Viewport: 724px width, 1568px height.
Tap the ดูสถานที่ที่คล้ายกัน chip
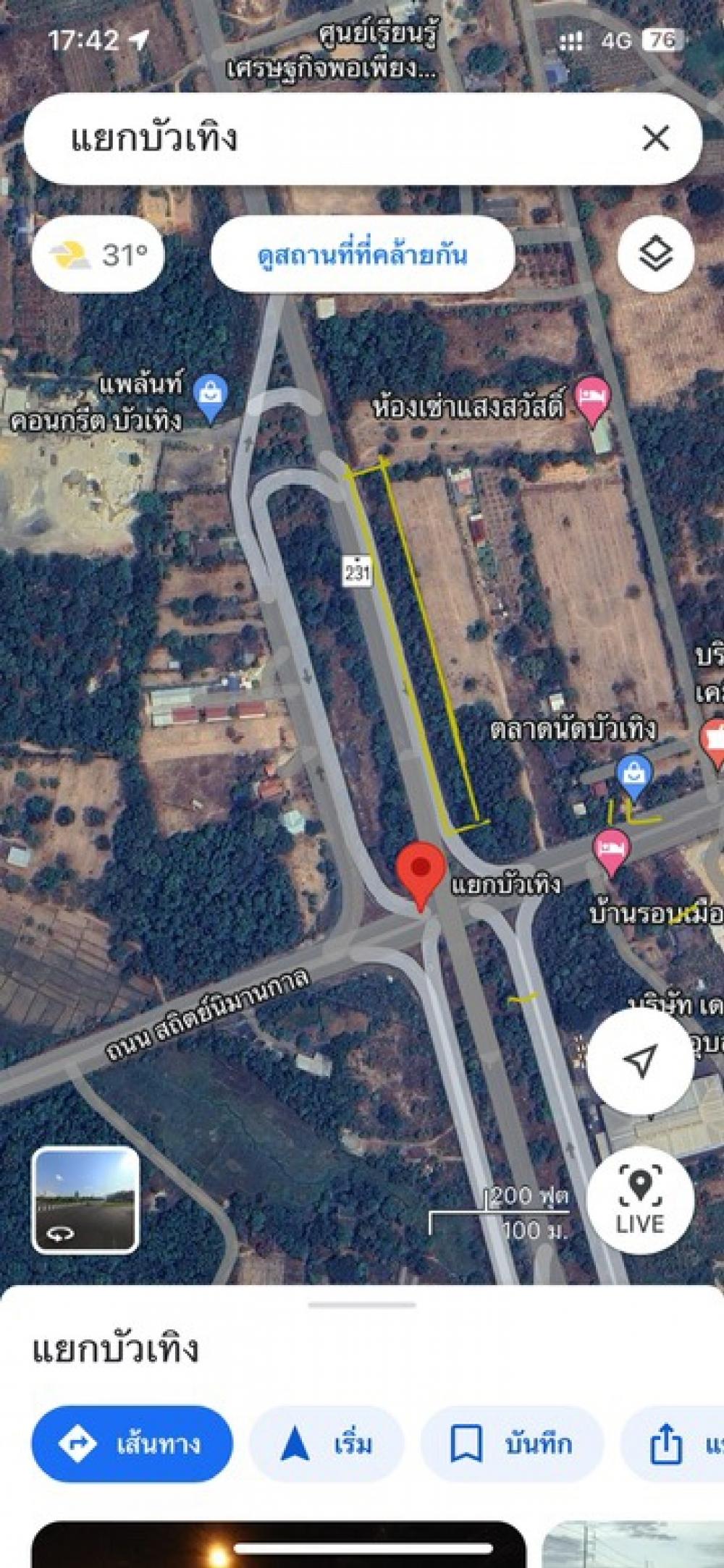363,255
